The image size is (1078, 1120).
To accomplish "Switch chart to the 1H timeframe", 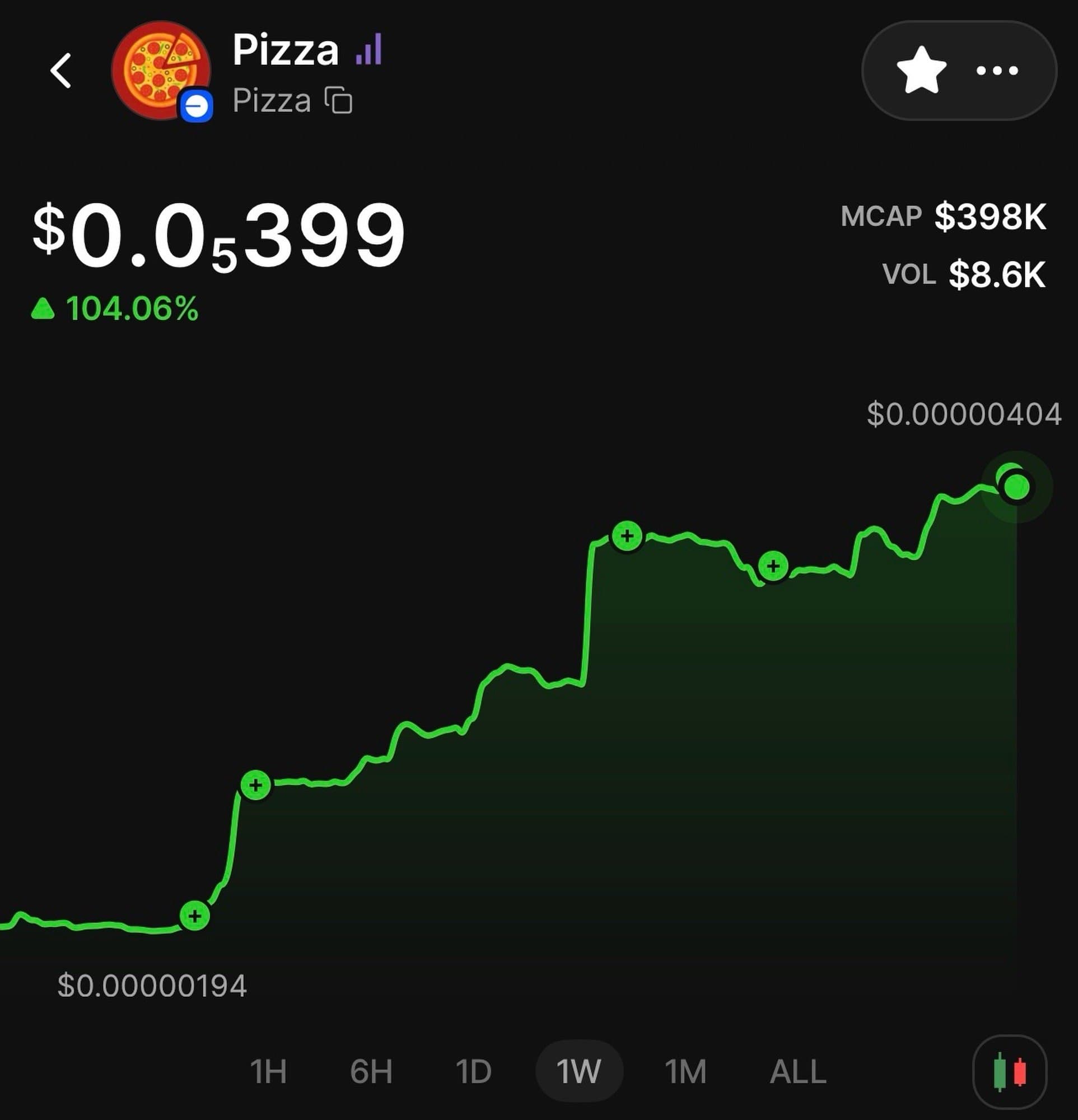I will [x=268, y=1072].
